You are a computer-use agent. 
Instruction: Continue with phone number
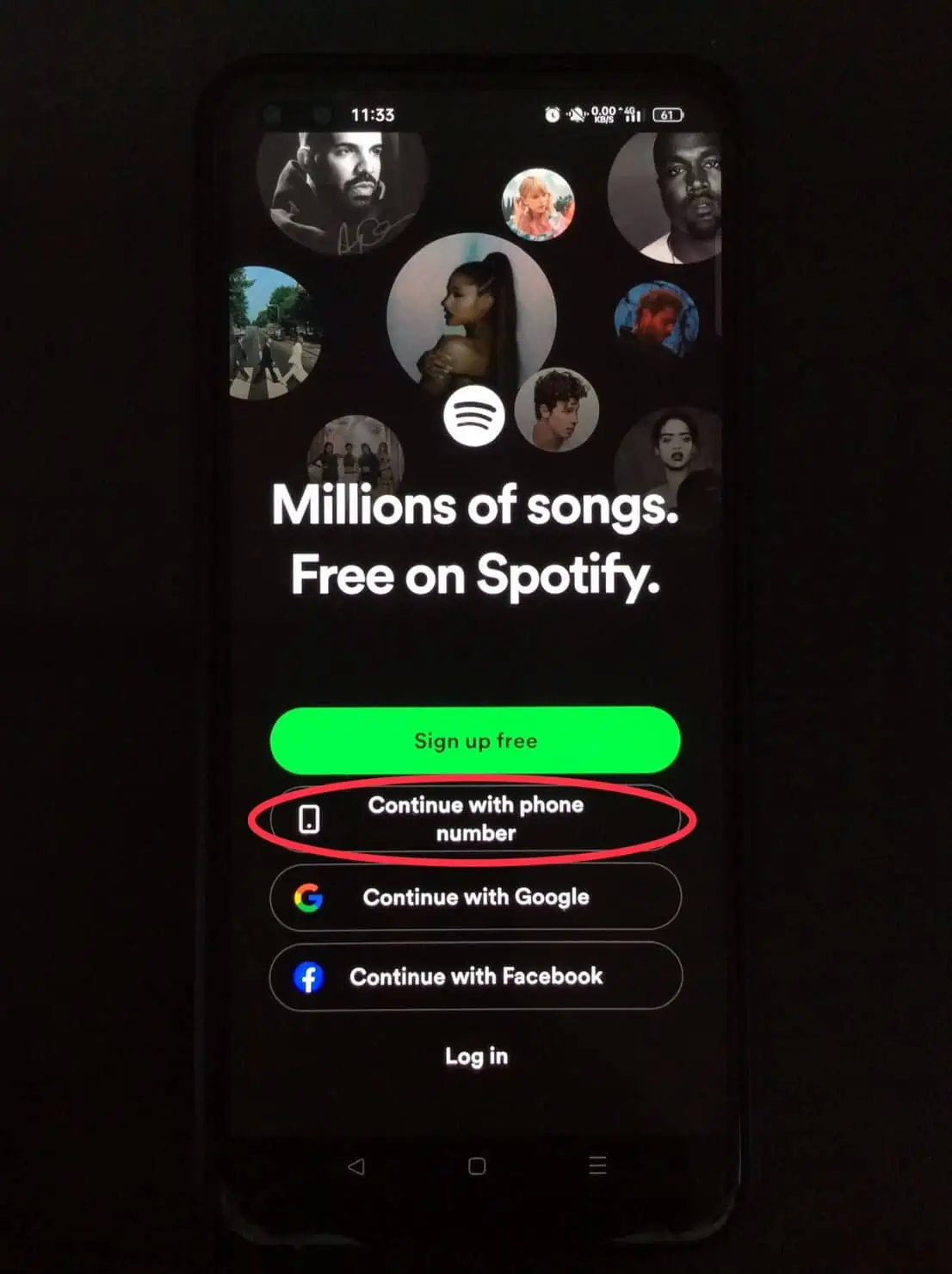[x=475, y=819]
